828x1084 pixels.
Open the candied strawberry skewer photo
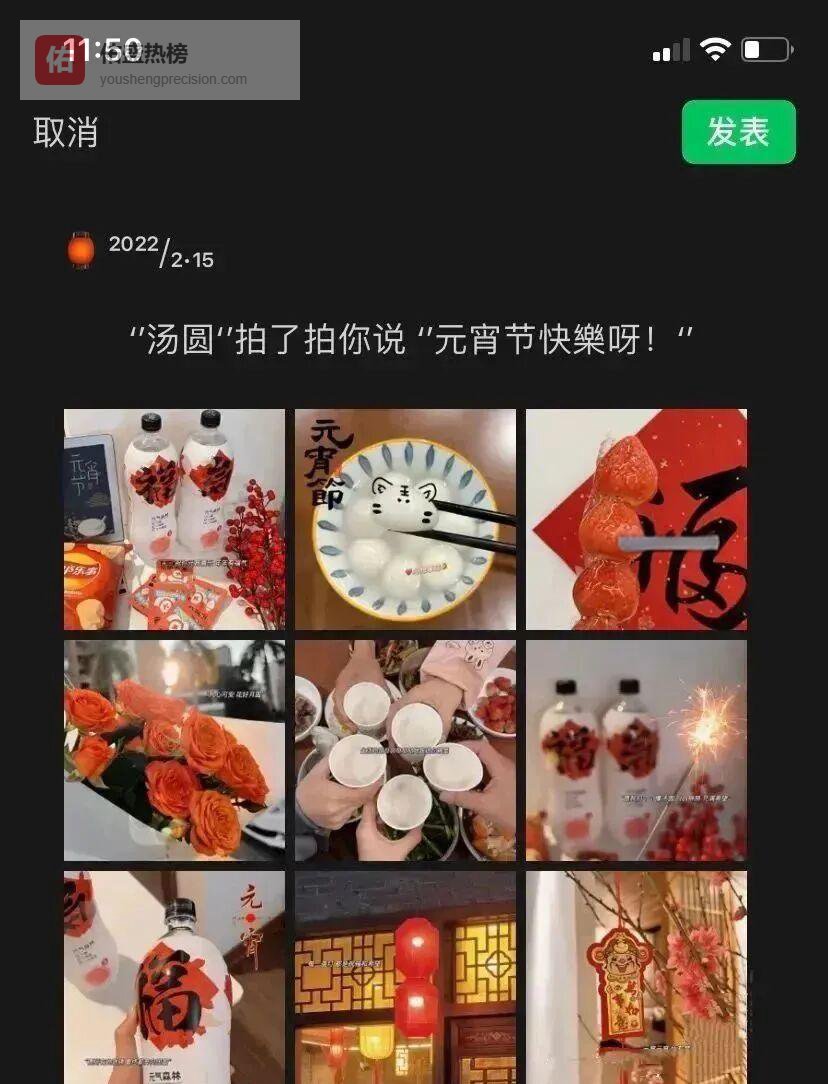pos(636,519)
